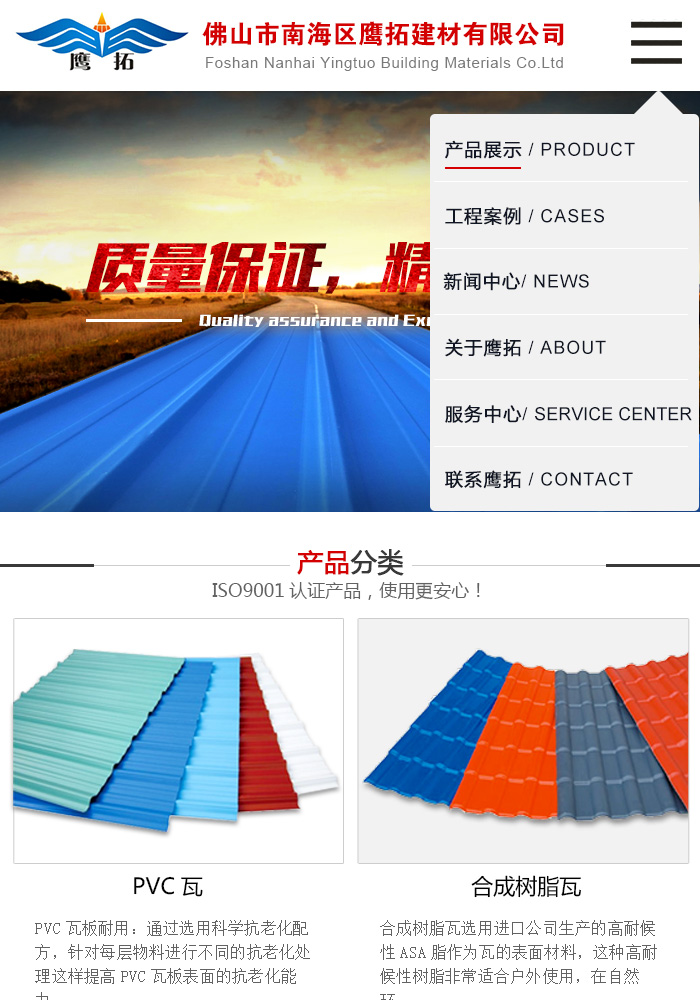Viewport: 700px width, 1000px height.
Task: Open the PVC 瓦 product card
Action: pyautogui.click(x=178, y=741)
